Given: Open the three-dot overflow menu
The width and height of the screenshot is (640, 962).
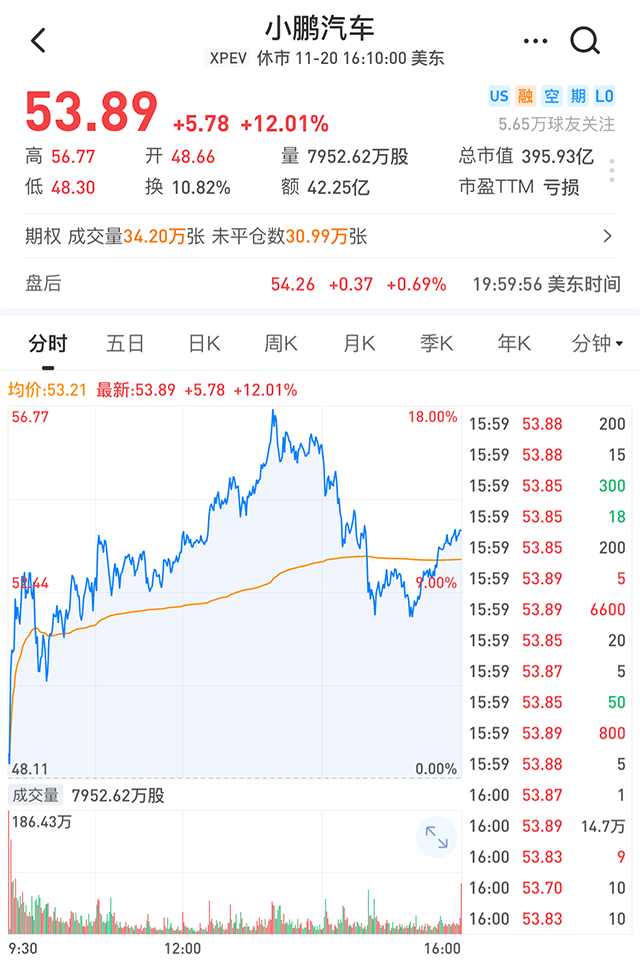Looking at the screenshot, I should tap(536, 41).
